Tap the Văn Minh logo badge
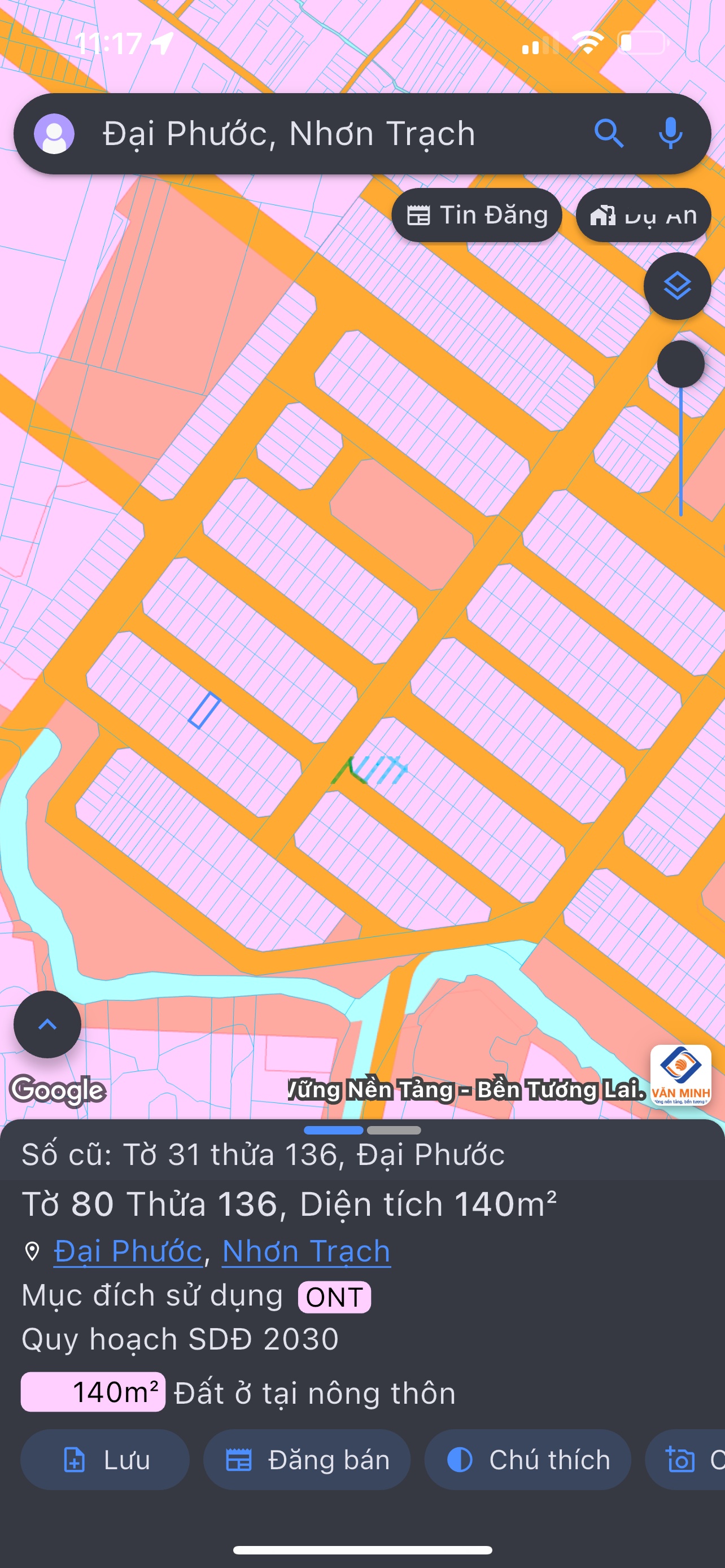Image resolution: width=725 pixels, height=1568 pixels. 680,1075
